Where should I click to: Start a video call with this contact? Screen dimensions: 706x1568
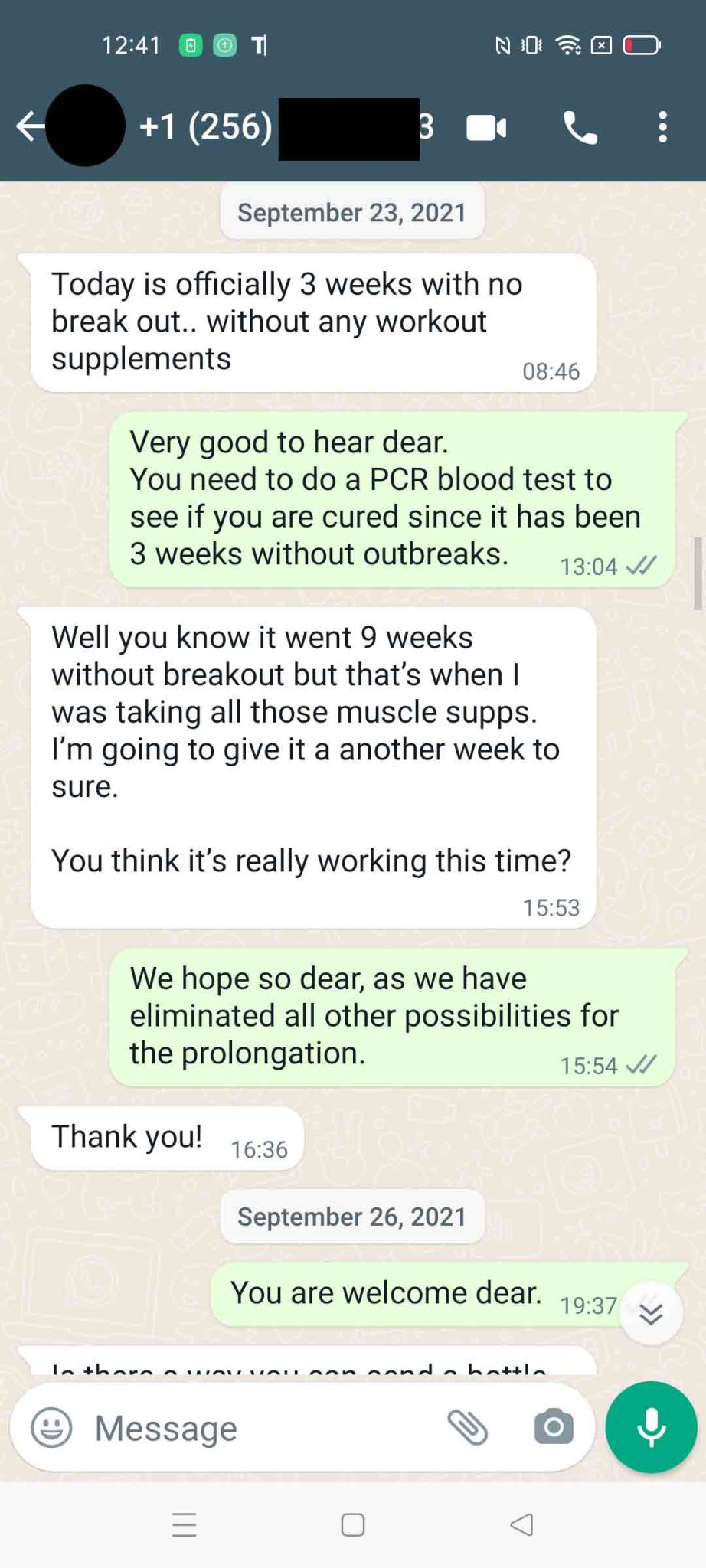[x=487, y=128]
